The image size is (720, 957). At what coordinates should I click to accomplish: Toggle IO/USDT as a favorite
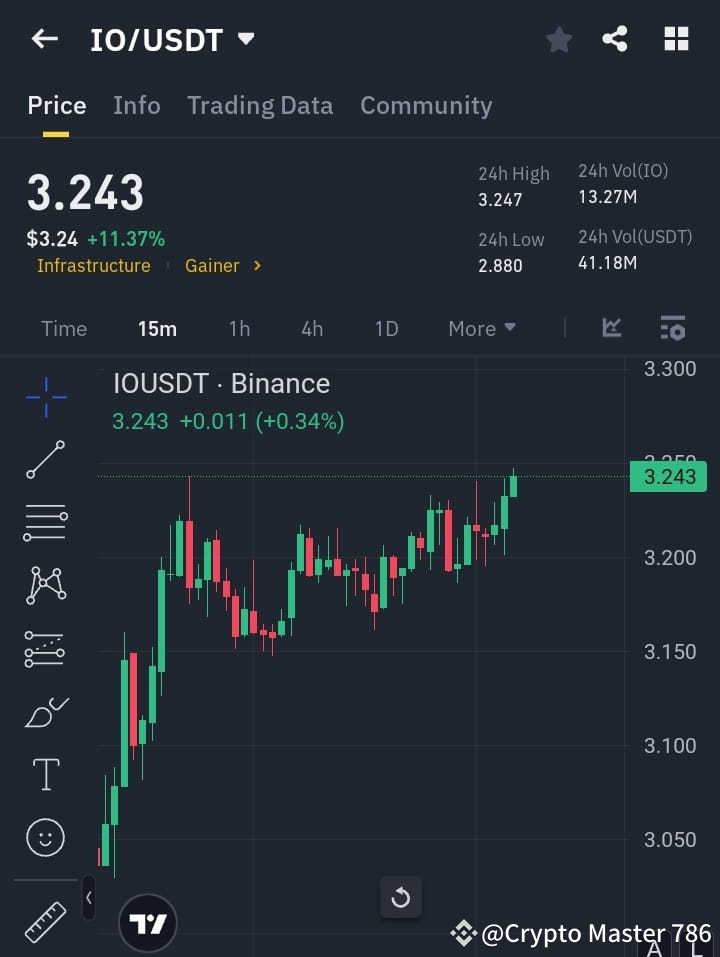pyautogui.click(x=558, y=39)
